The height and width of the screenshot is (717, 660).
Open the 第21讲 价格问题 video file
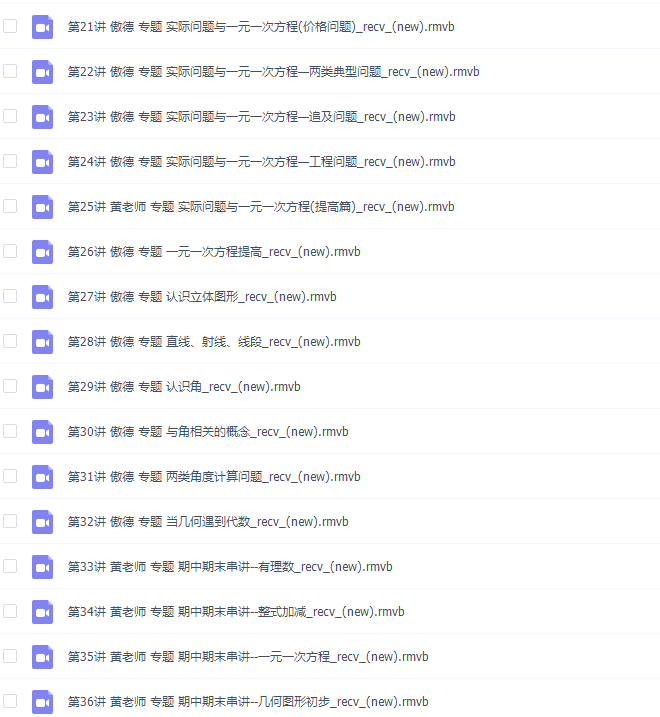tap(260, 27)
